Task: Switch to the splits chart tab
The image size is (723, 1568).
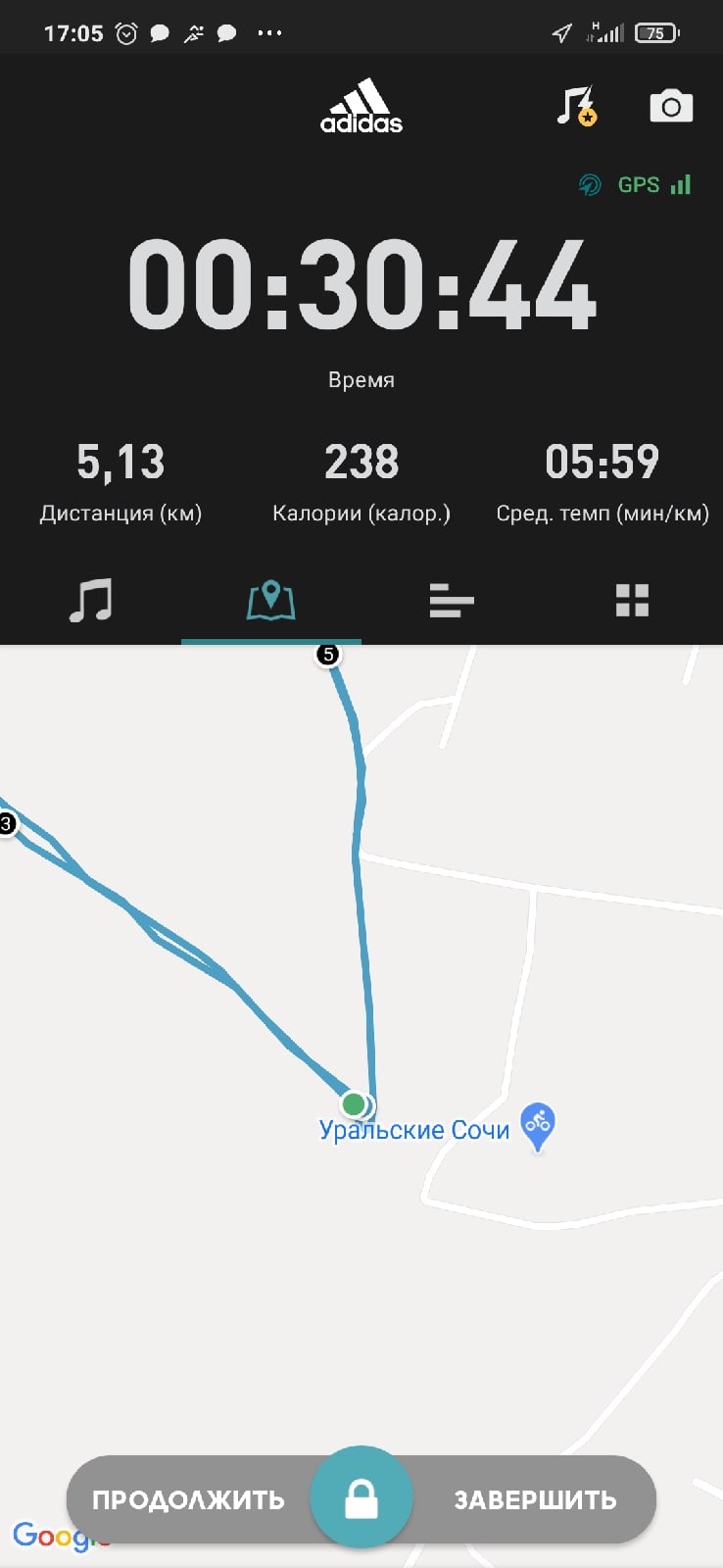Action: point(452,600)
